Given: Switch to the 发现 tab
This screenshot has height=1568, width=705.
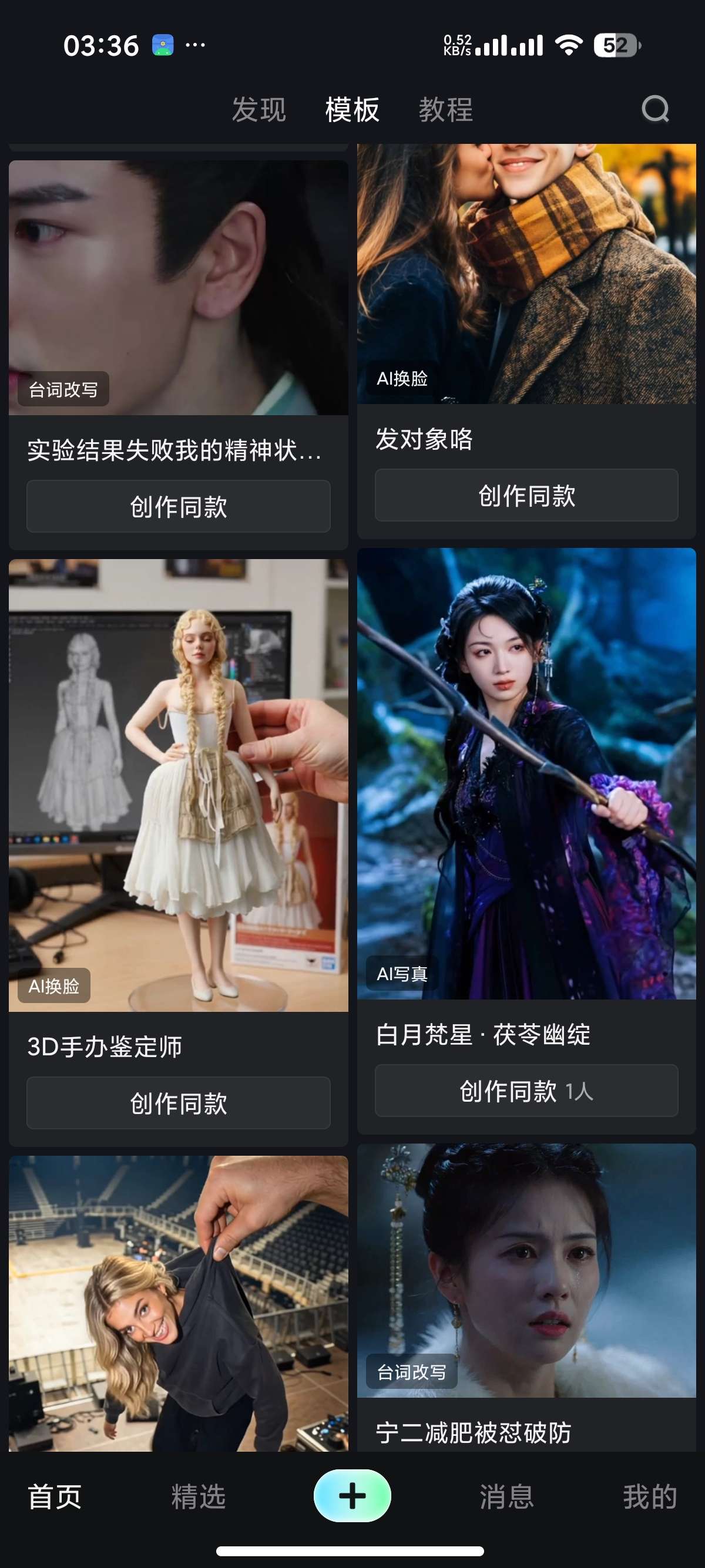Looking at the screenshot, I should coord(258,110).
